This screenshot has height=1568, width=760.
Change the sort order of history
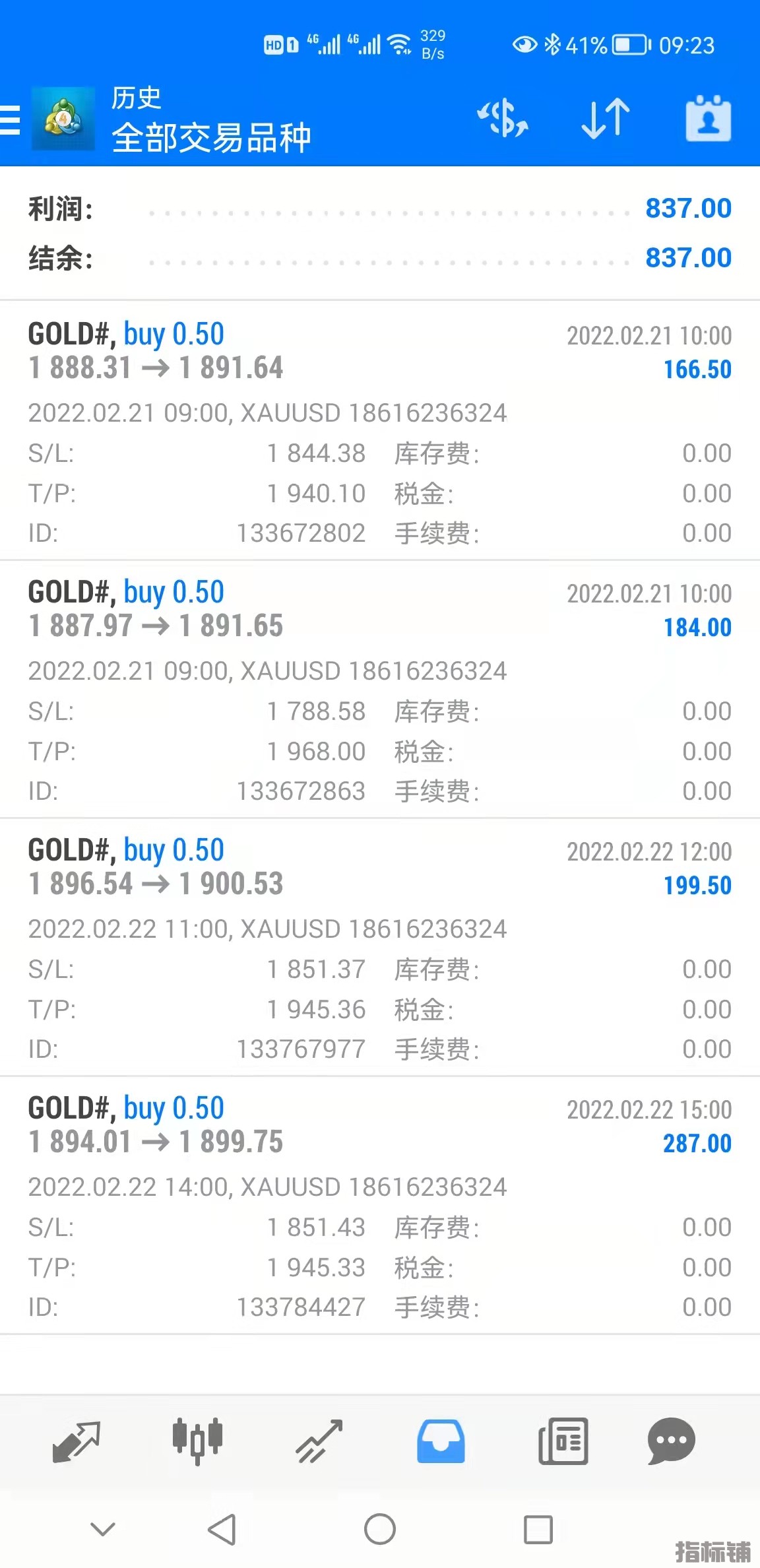point(606,119)
